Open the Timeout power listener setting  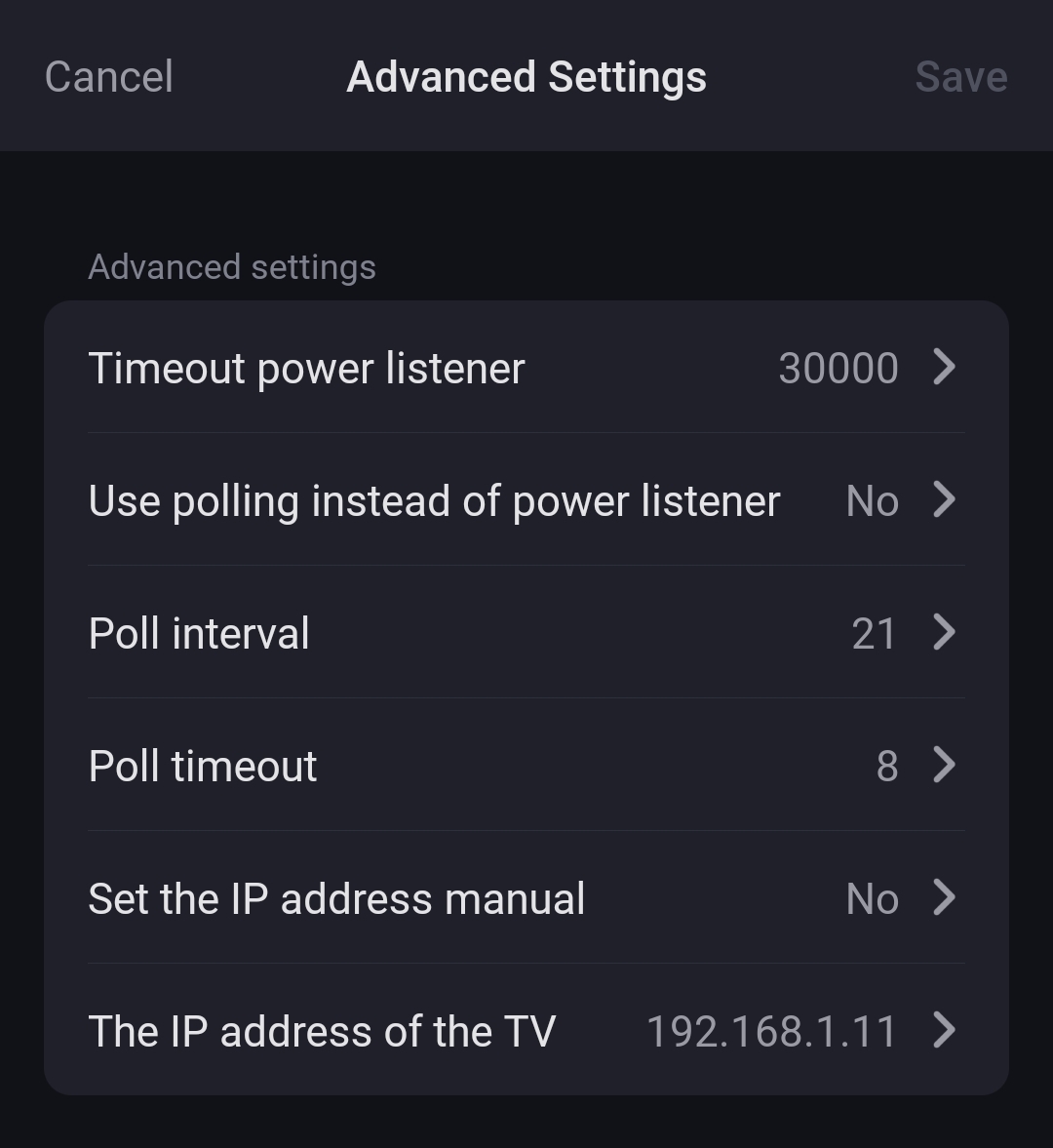click(526, 368)
